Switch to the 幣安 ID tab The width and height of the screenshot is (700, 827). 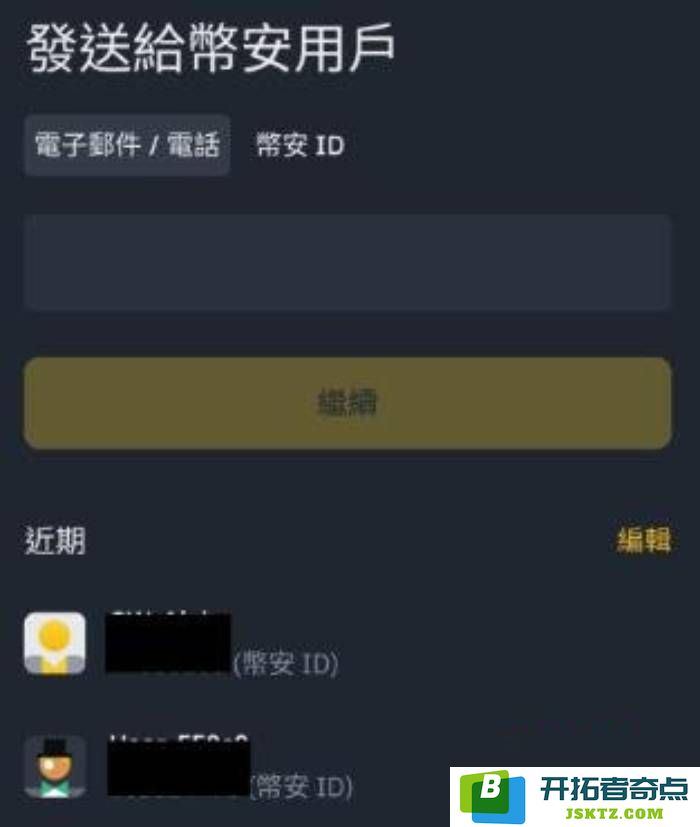point(300,146)
